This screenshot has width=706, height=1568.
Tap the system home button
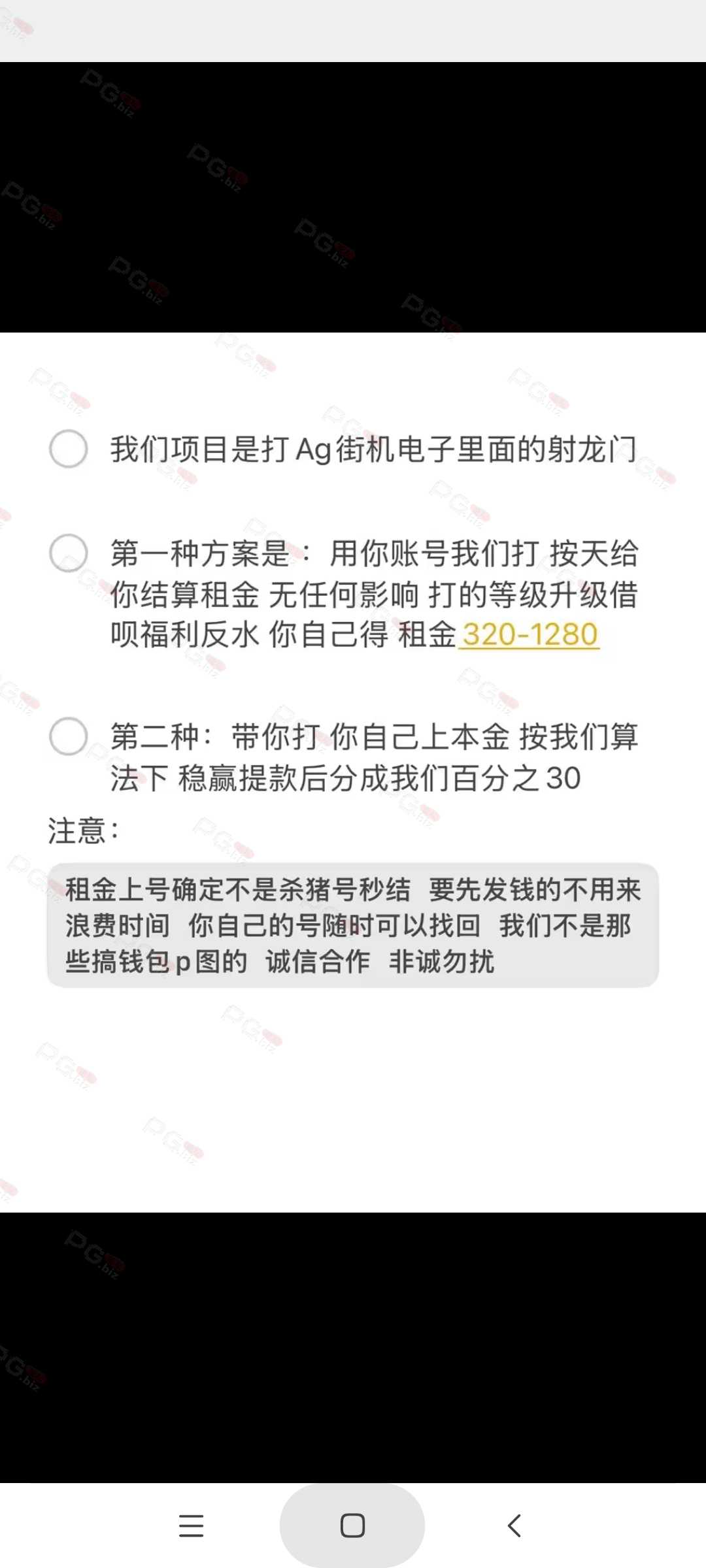coord(352,1526)
